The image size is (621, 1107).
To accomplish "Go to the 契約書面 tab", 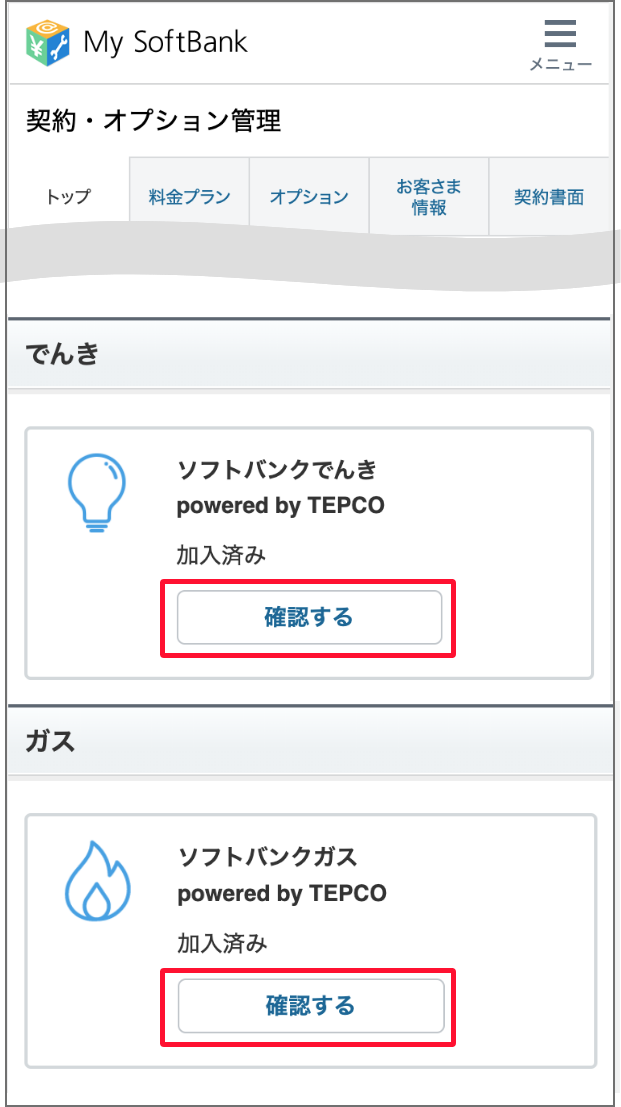I will tap(549, 197).
